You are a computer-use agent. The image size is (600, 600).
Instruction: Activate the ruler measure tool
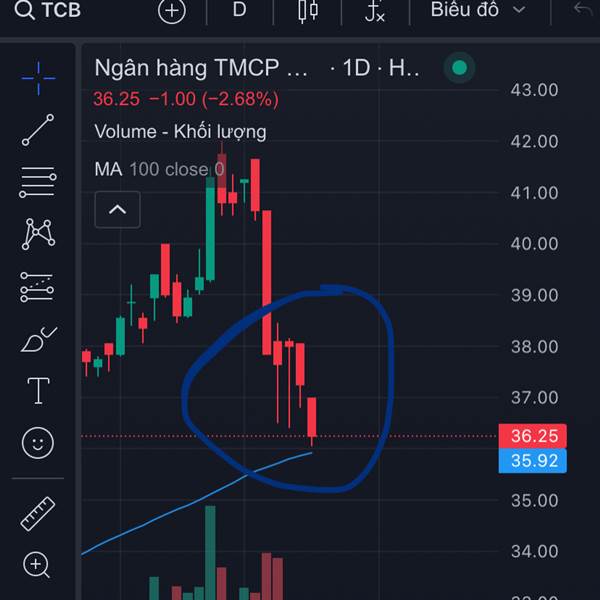(x=38, y=514)
